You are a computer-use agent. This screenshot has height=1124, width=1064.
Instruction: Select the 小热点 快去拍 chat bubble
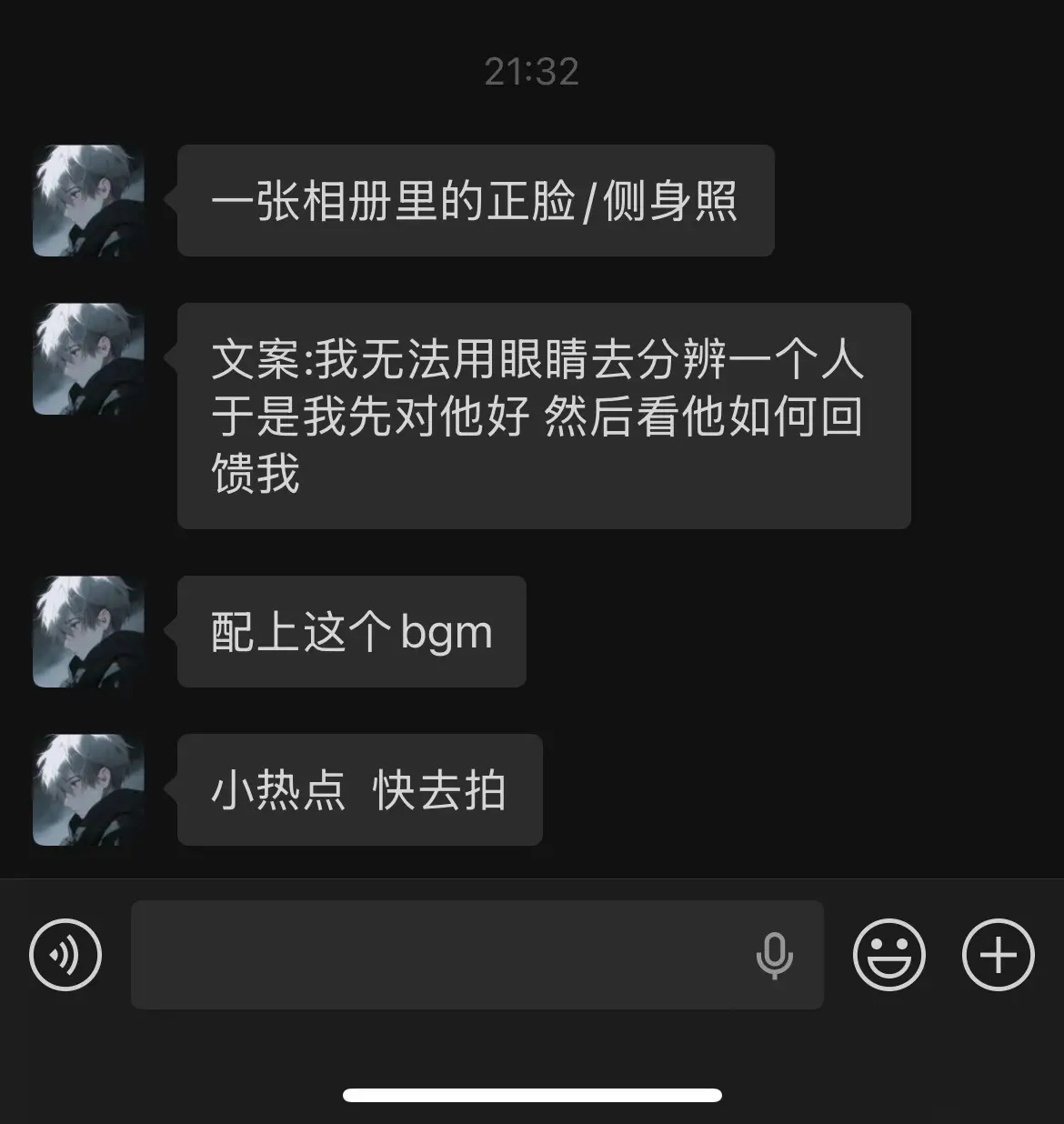click(x=358, y=789)
